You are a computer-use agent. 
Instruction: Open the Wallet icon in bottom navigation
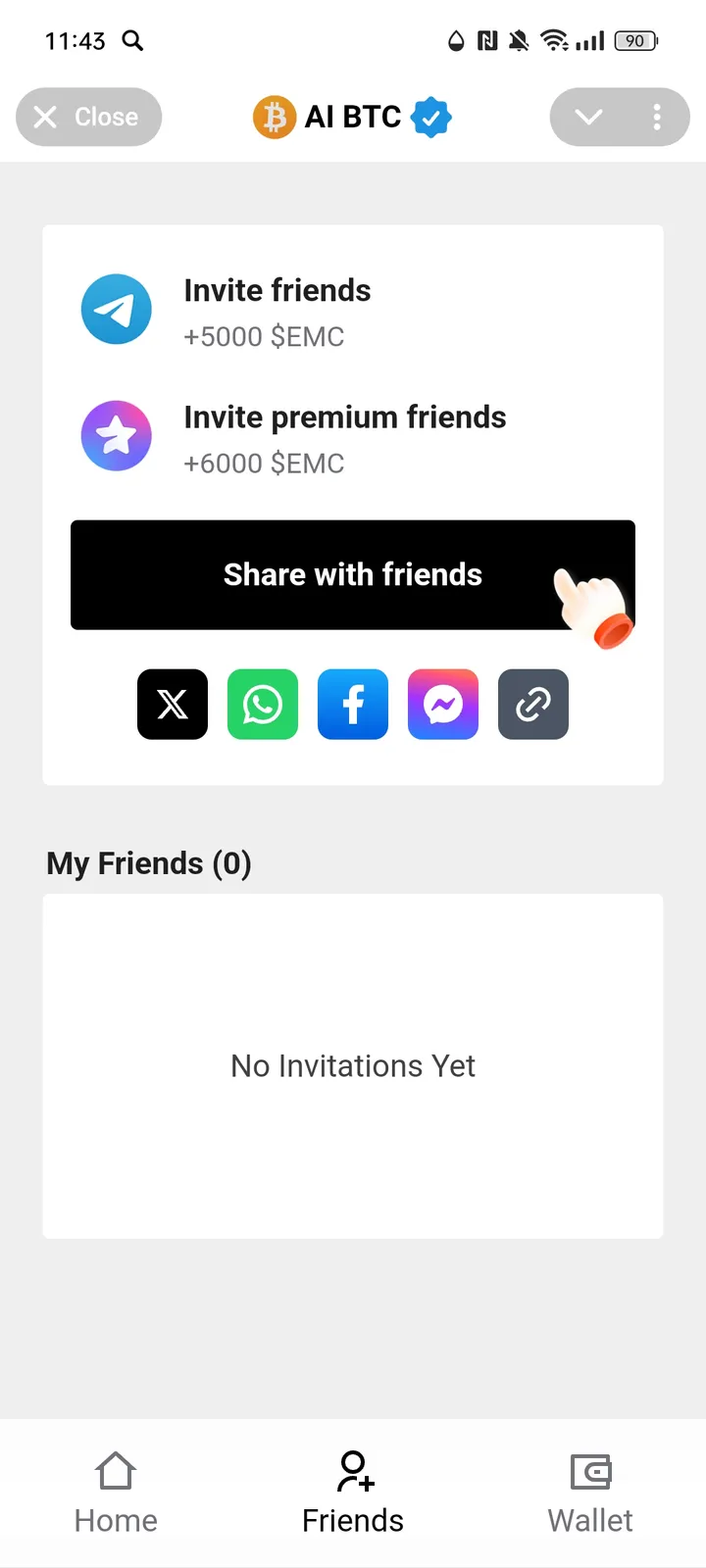point(590,1470)
